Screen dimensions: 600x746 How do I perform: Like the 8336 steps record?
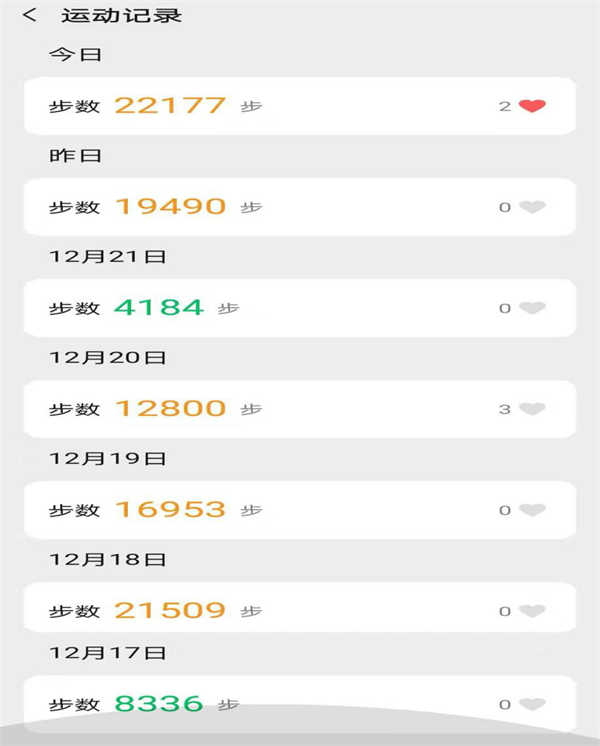532,705
